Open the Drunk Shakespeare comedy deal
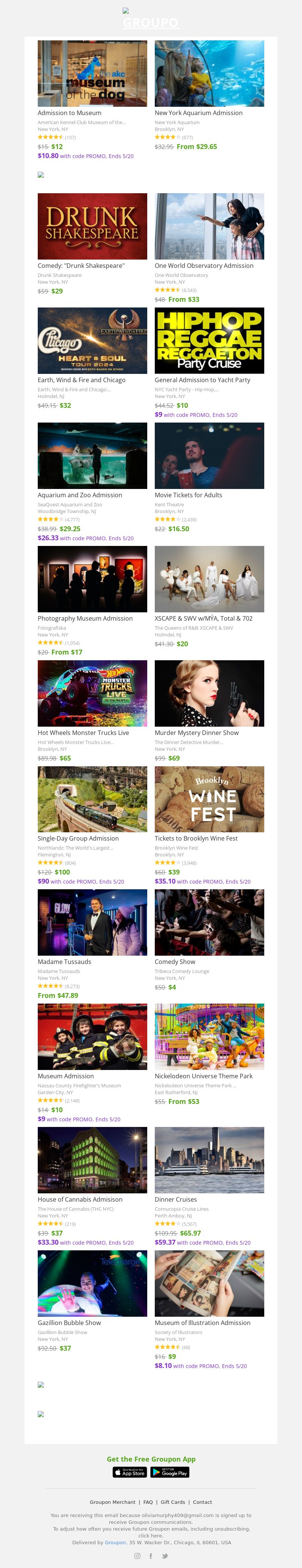 92,226
